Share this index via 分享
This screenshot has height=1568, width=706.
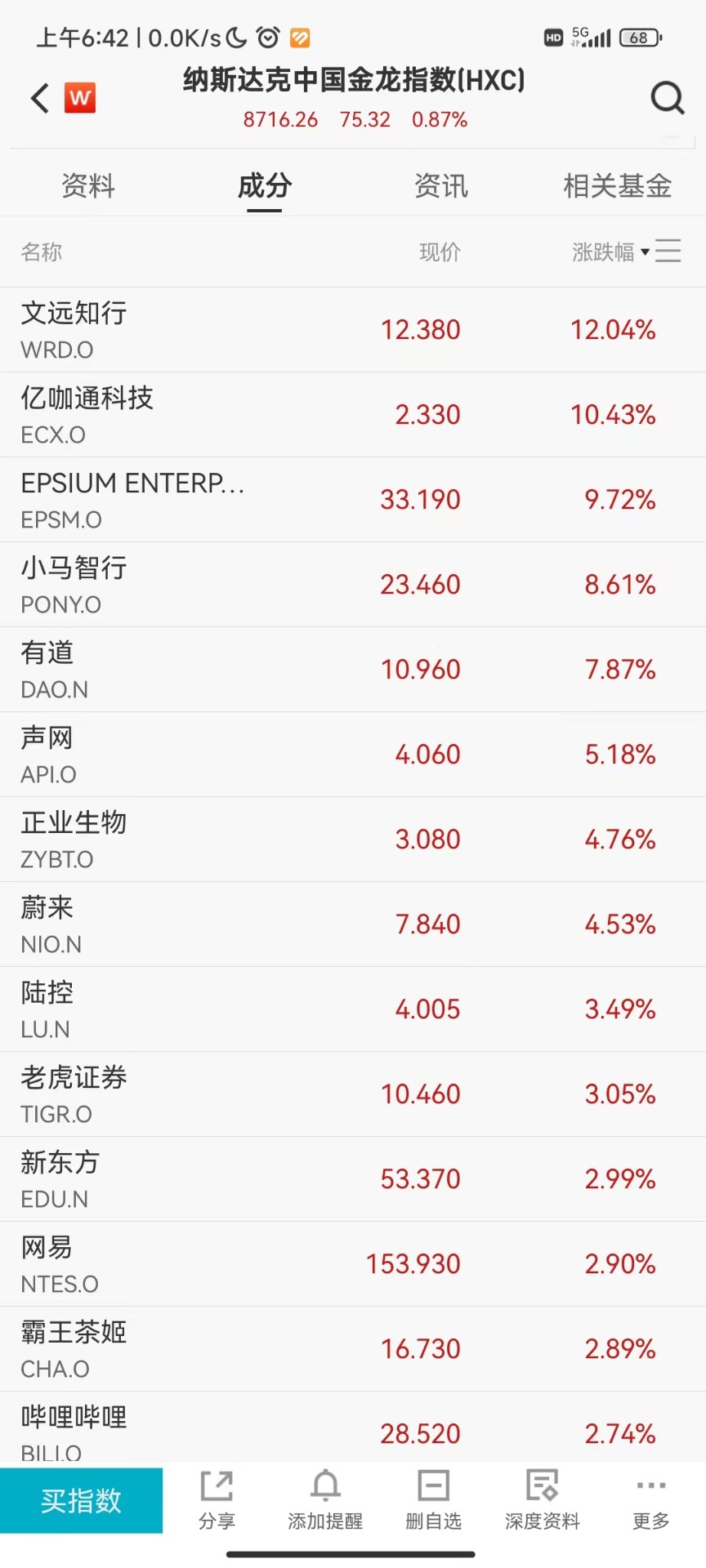[x=217, y=1500]
